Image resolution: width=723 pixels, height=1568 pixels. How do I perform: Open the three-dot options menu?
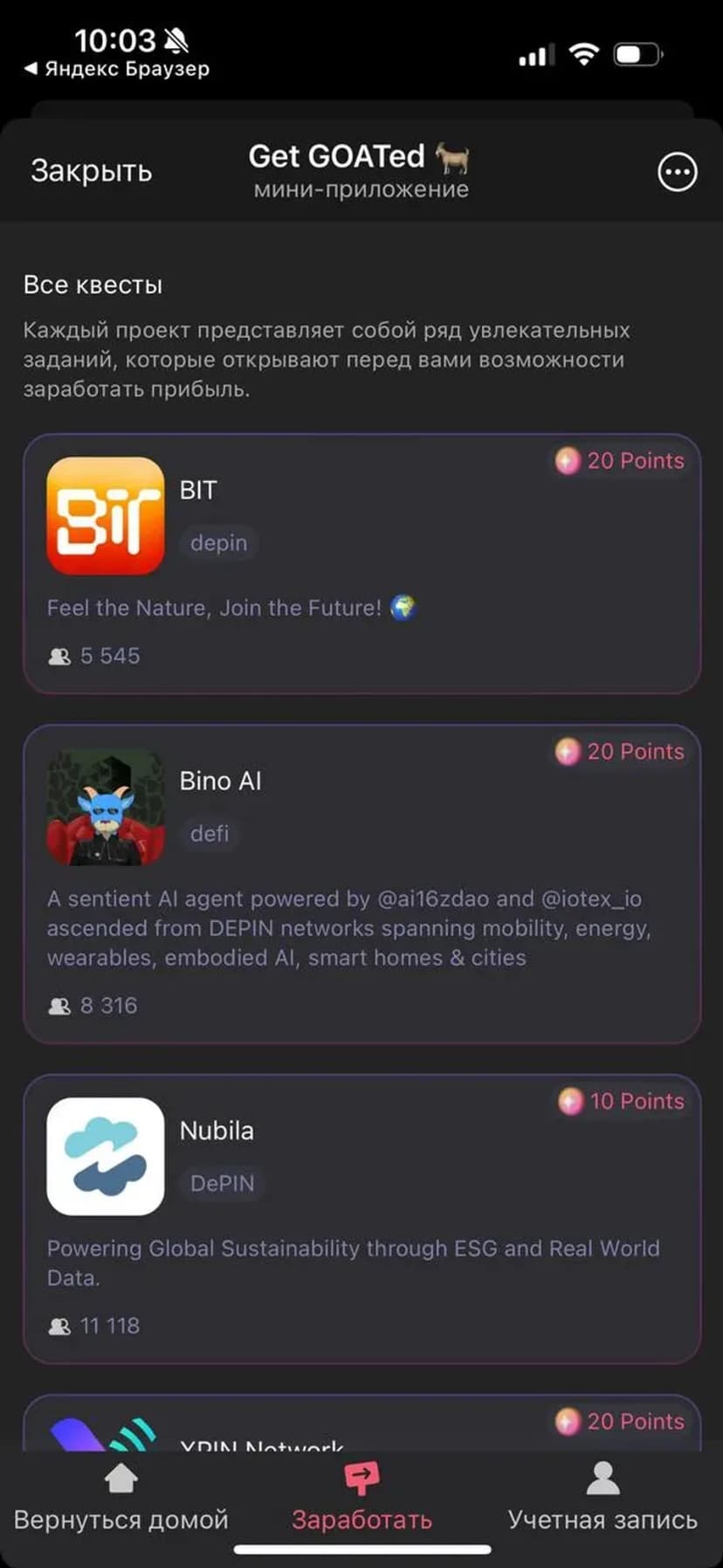[x=677, y=172]
